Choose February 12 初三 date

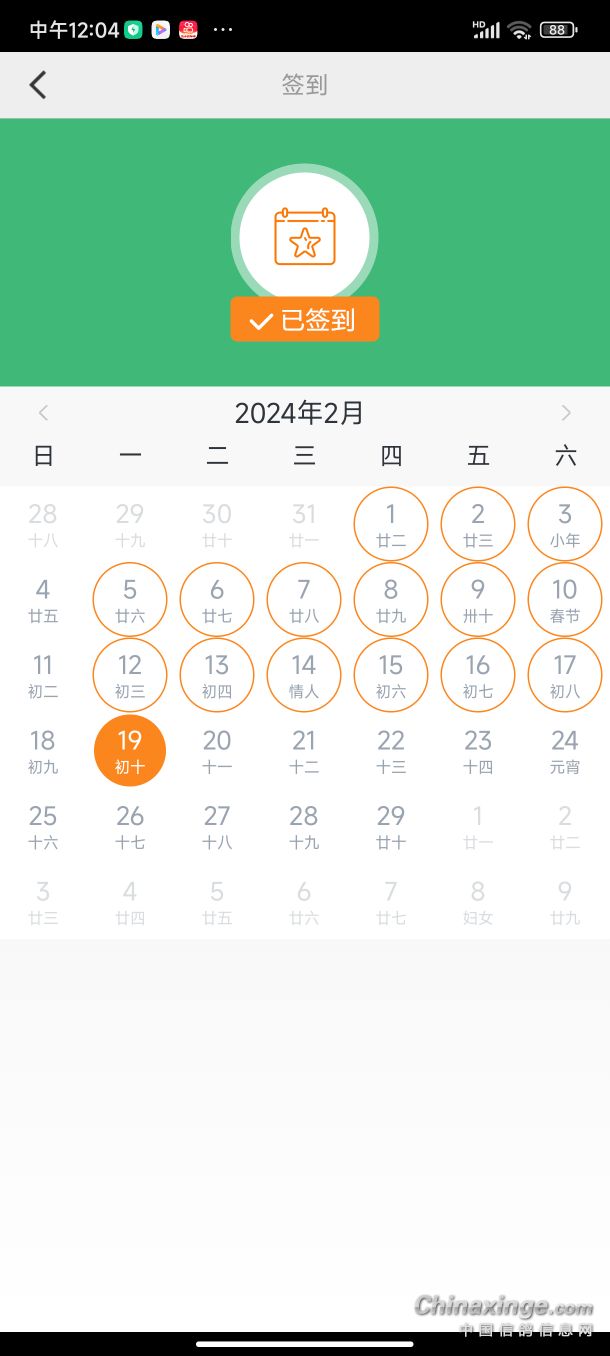click(x=130, y=675)
